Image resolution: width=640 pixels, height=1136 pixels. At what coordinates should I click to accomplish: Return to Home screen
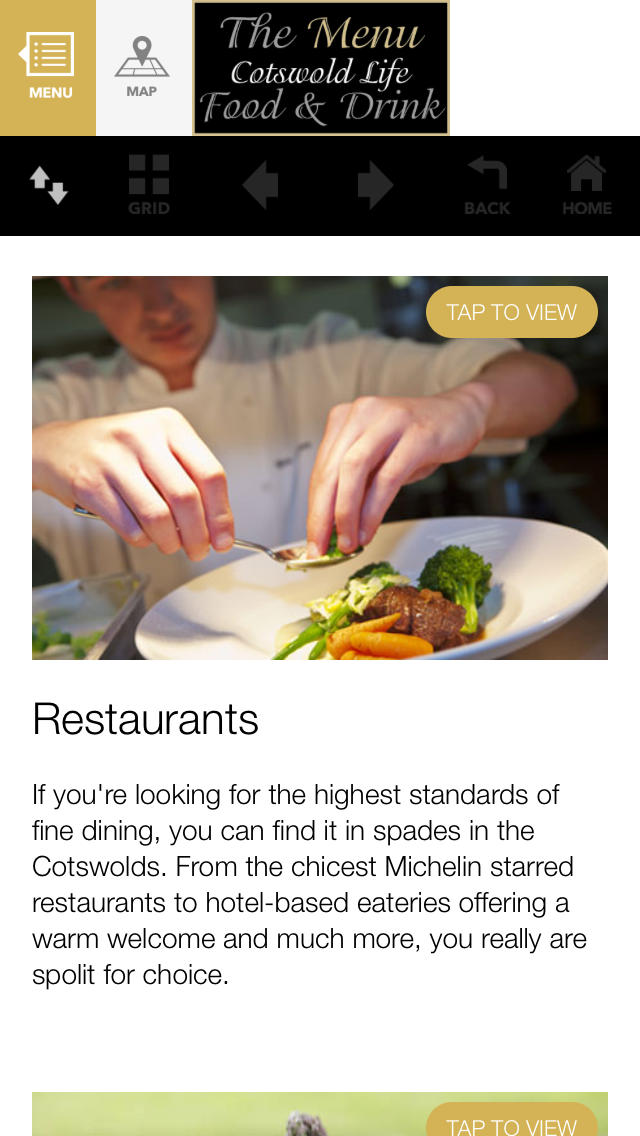point(586,186)
